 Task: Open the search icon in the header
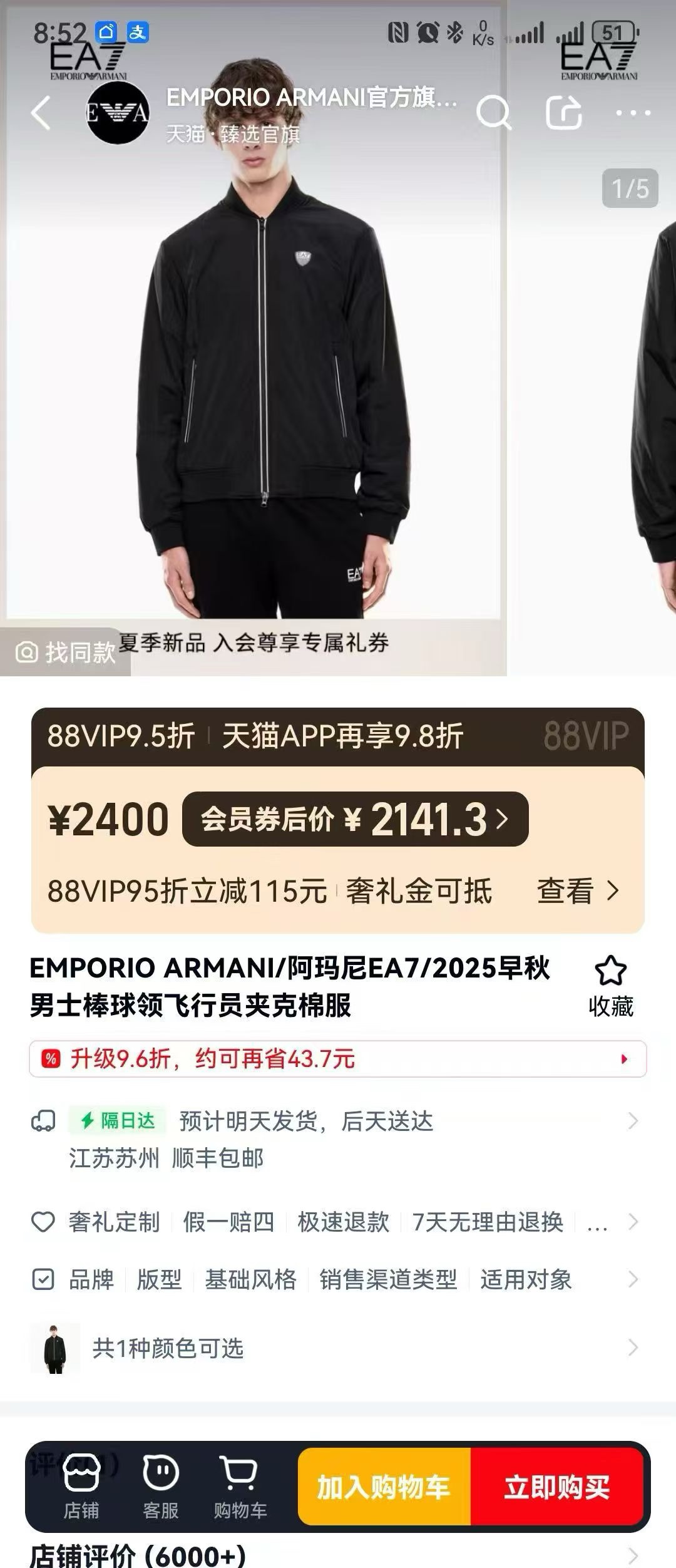pyautogui.click(x=494, y=113)
